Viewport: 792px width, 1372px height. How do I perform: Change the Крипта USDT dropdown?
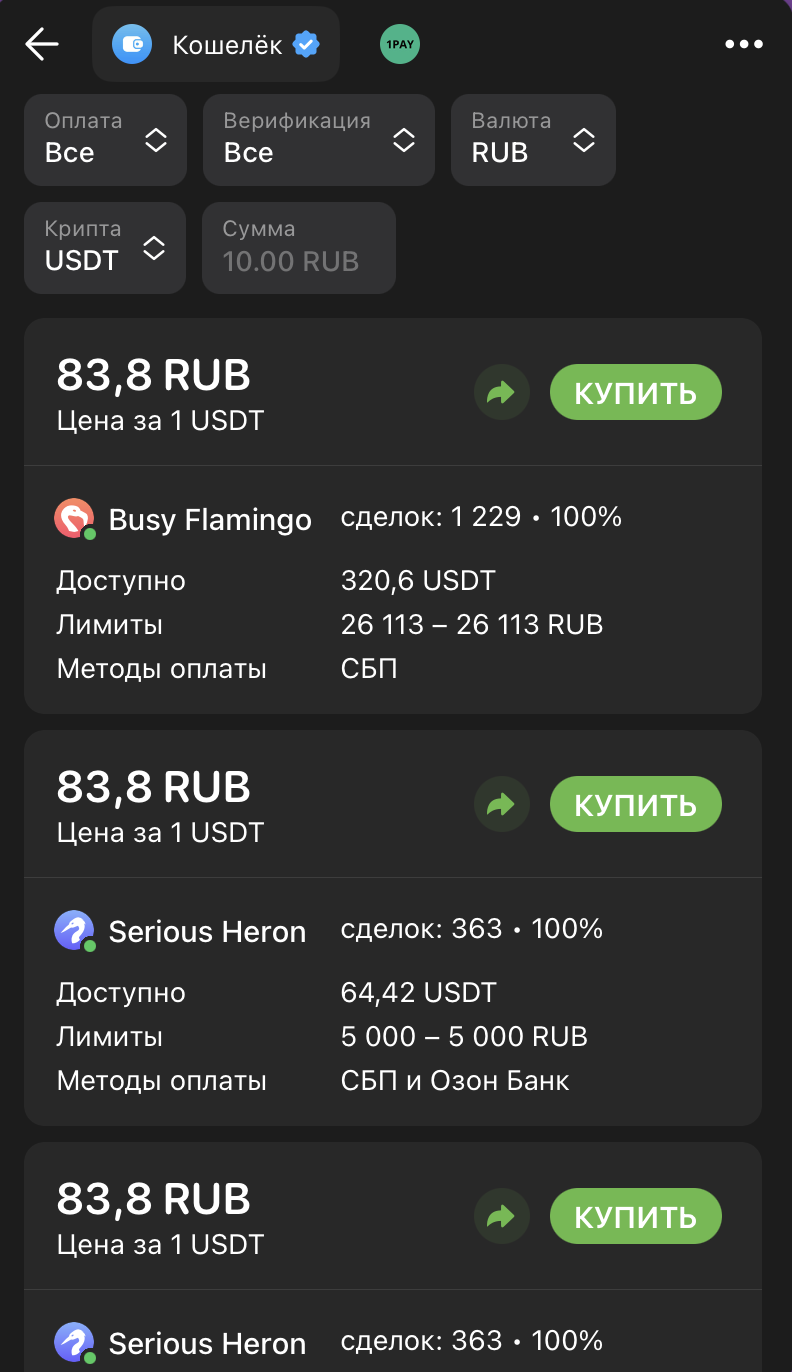[x=105, y=248]
